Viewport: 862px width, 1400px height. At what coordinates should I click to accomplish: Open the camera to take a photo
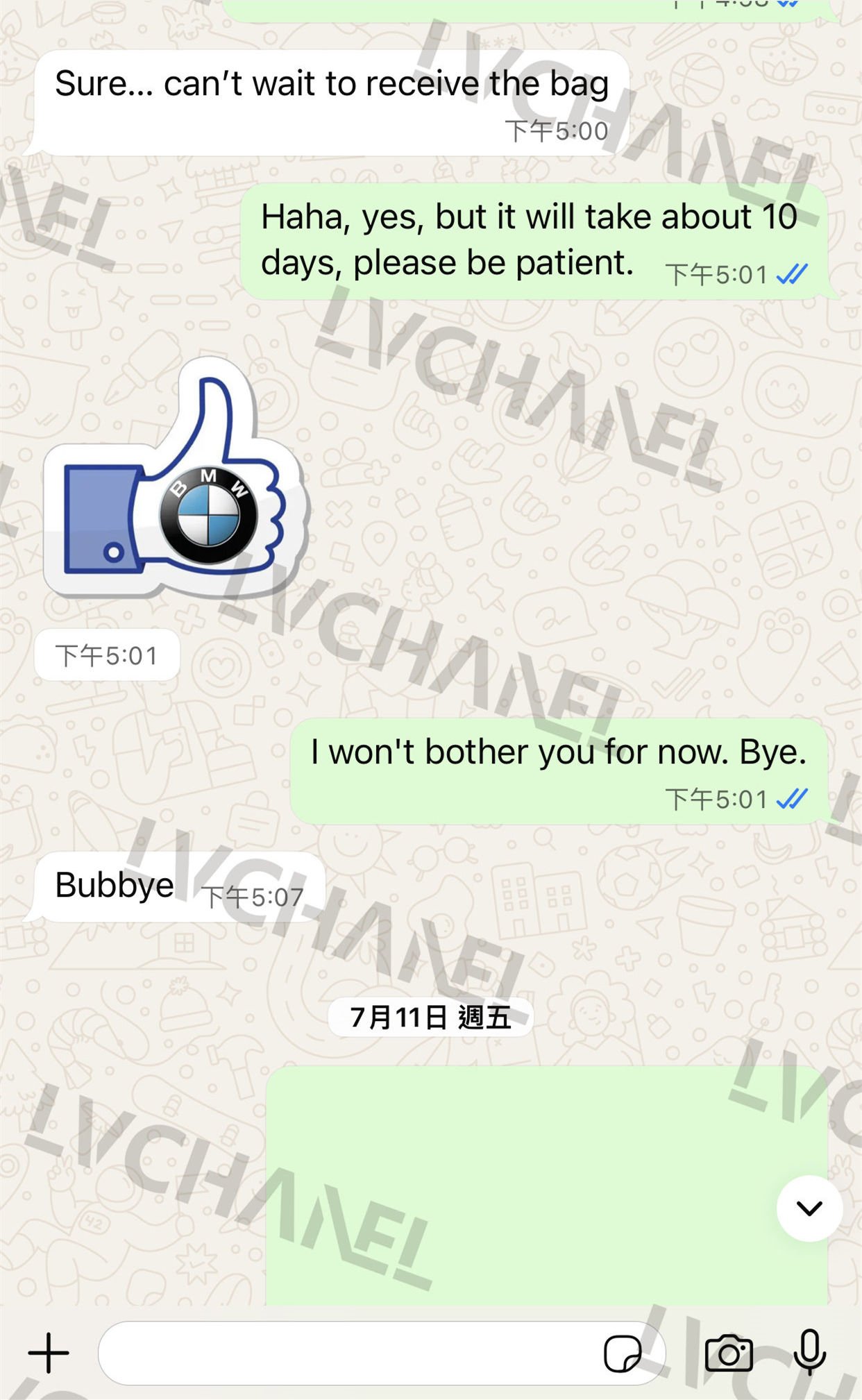tap(729, 1353)
